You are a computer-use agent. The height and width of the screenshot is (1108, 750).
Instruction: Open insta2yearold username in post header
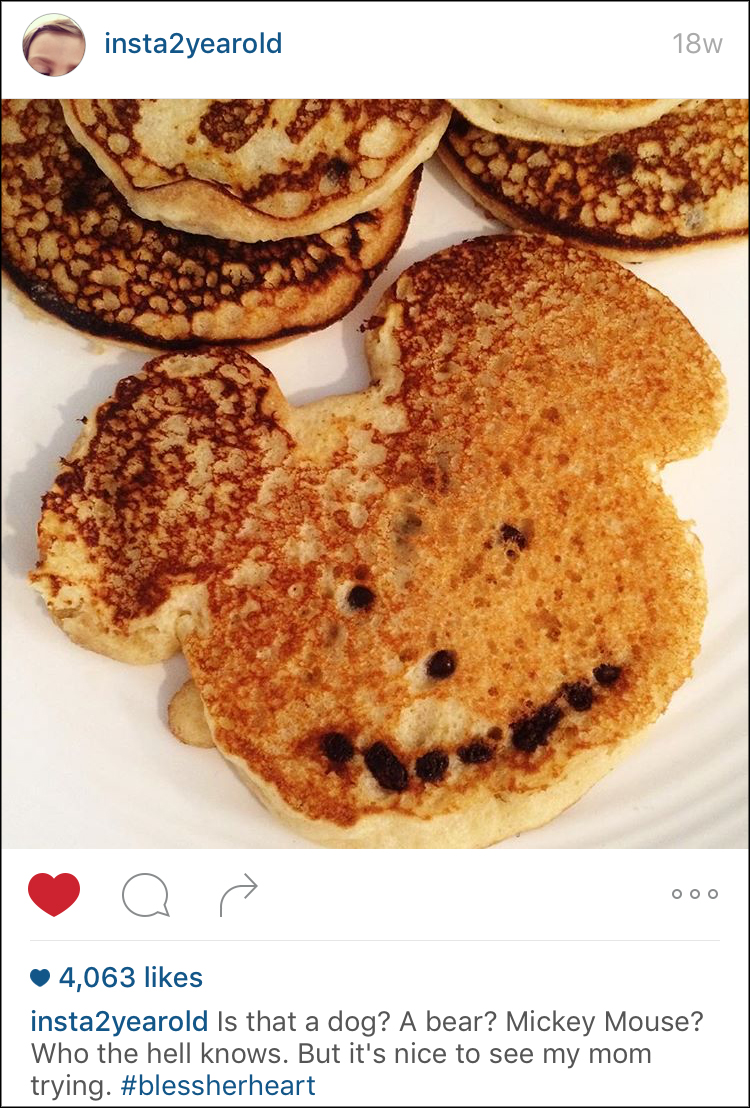click(193, 44)
